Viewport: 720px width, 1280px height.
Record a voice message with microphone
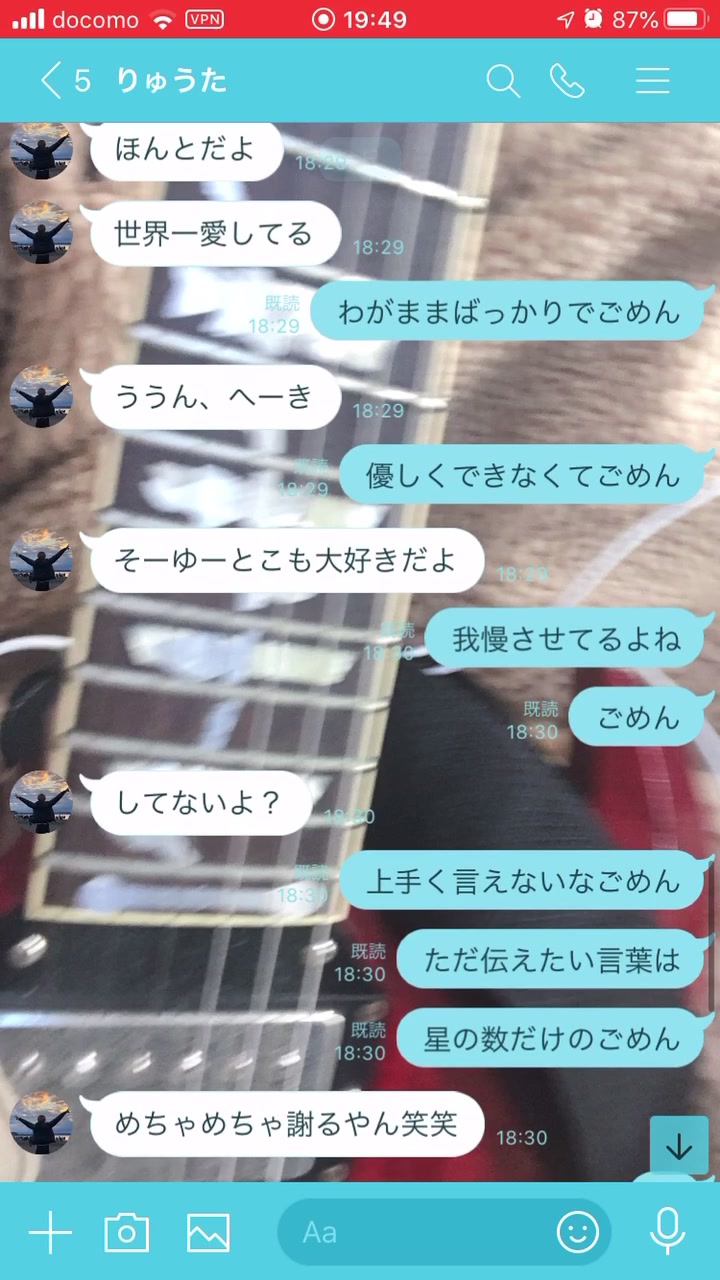(x=667, y=1232)
